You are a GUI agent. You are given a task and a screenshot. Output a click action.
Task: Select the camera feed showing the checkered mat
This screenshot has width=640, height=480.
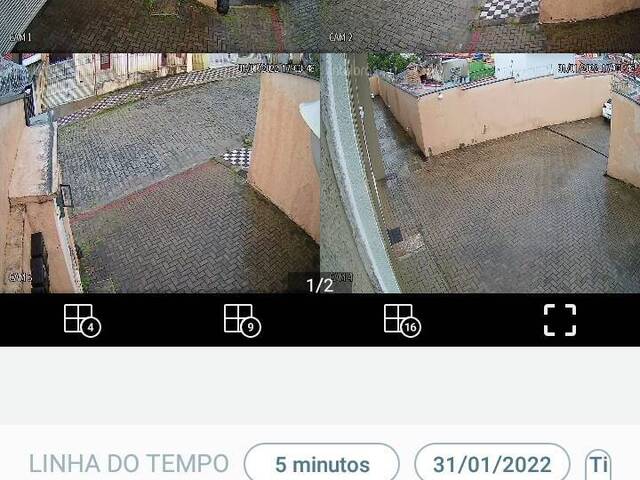[160, 172]
